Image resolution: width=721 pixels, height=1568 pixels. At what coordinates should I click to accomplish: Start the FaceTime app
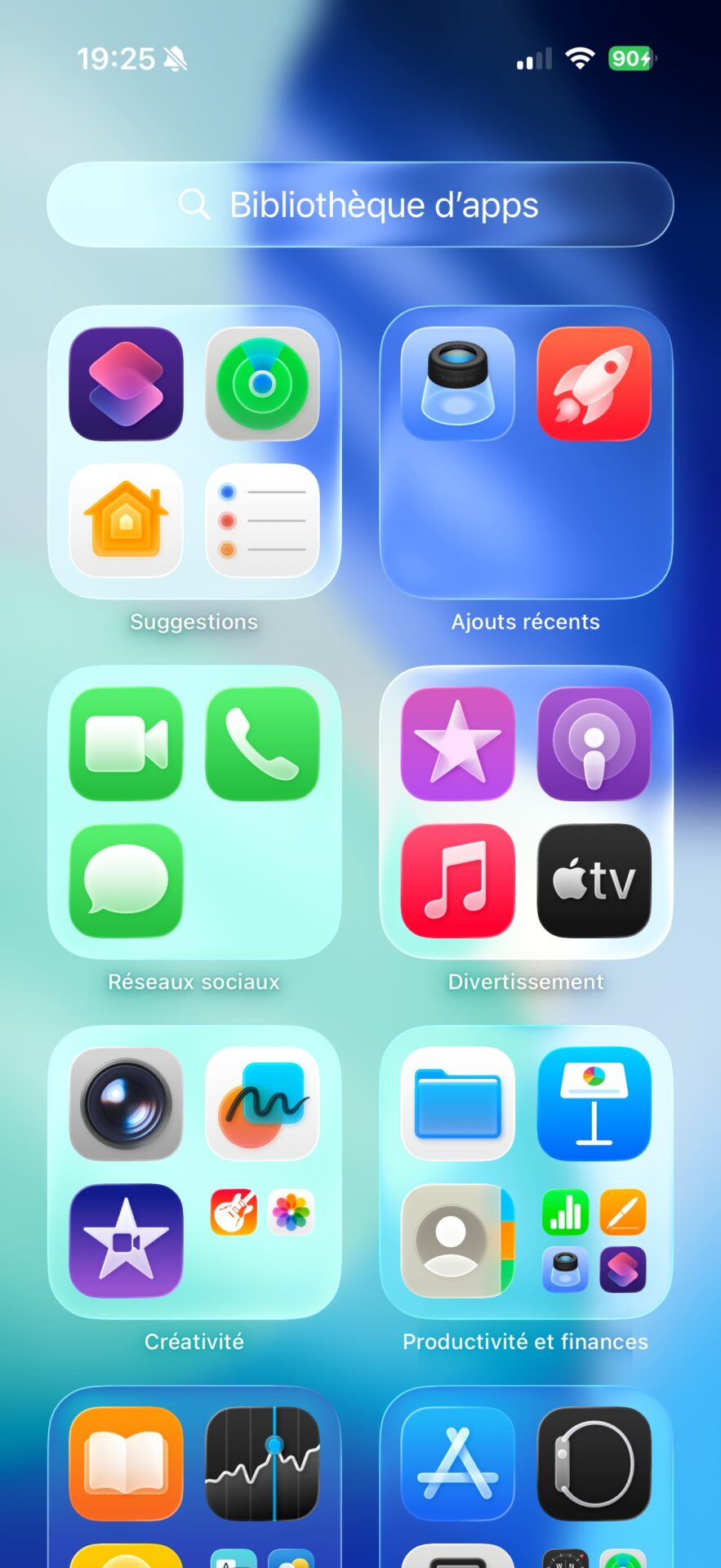[126, 743]
